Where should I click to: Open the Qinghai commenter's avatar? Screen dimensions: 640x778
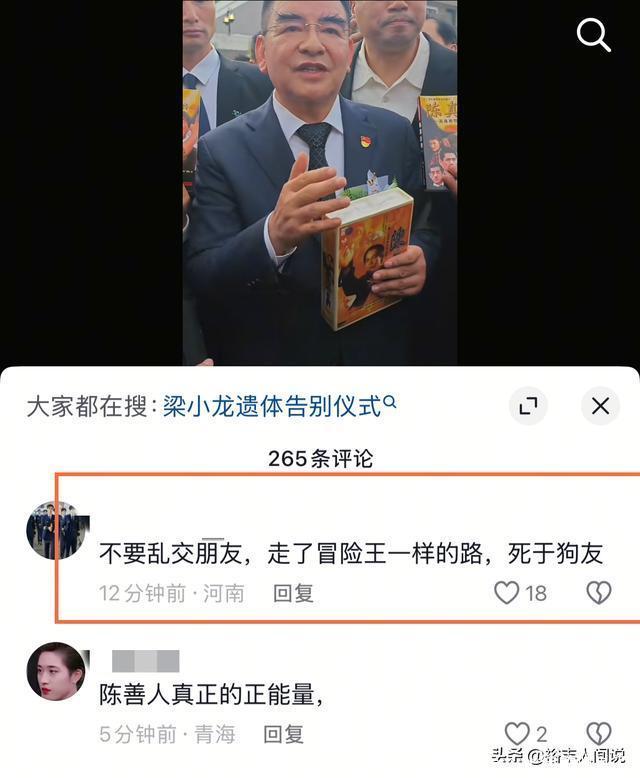click(x=55, y=671)
